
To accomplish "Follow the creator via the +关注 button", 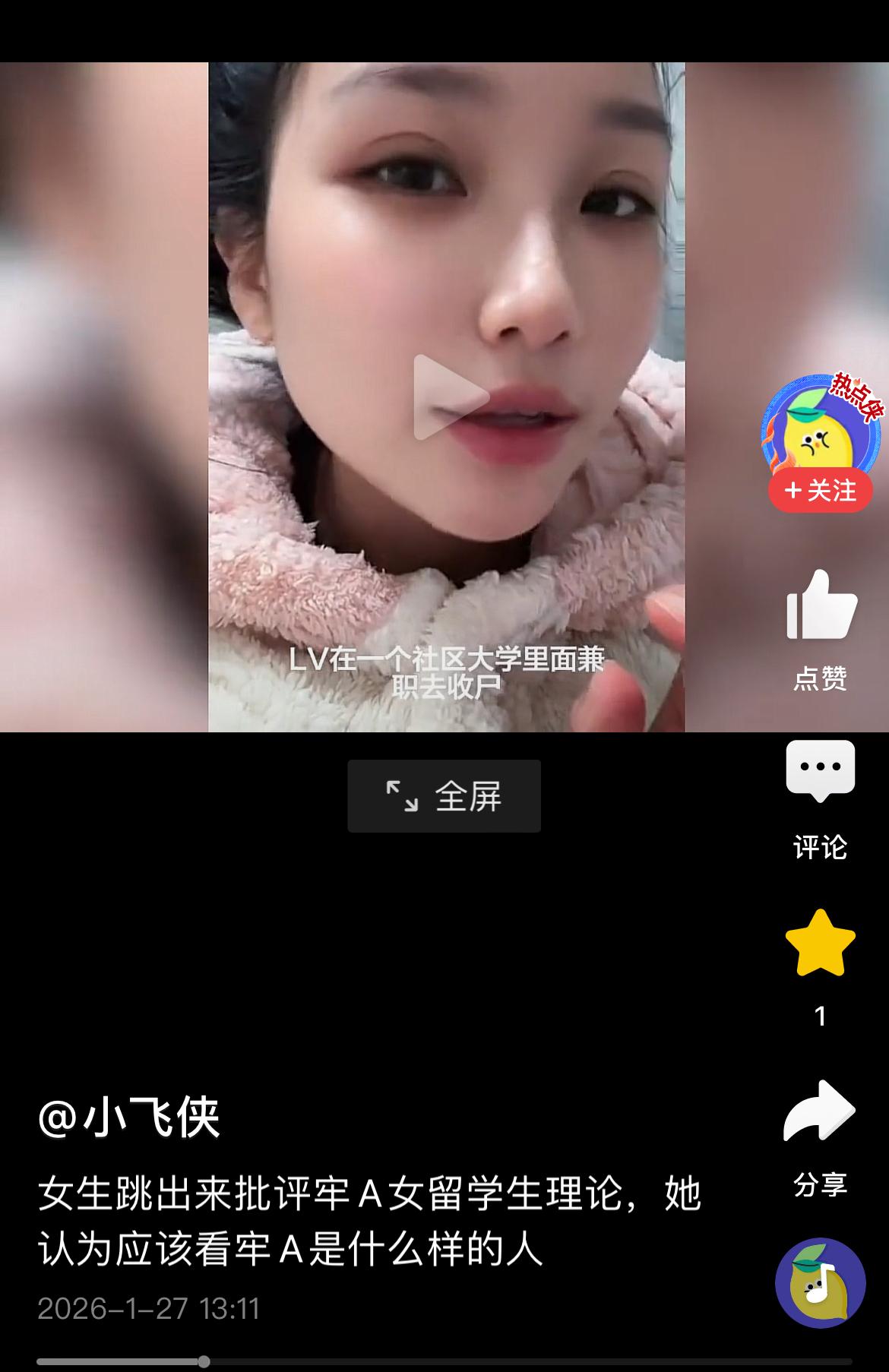I will point(820,492).
